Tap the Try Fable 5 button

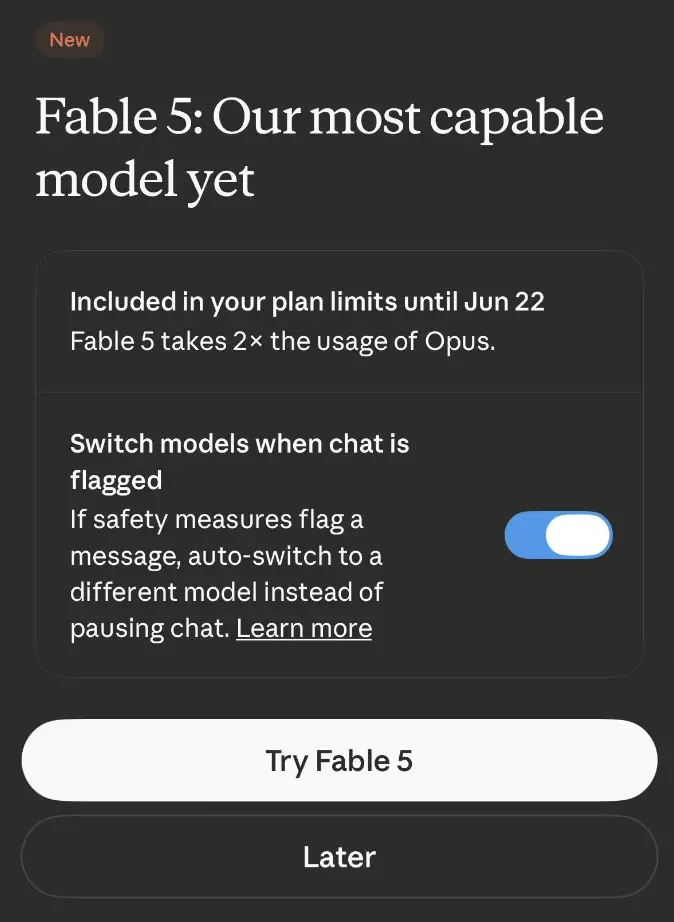339,760
